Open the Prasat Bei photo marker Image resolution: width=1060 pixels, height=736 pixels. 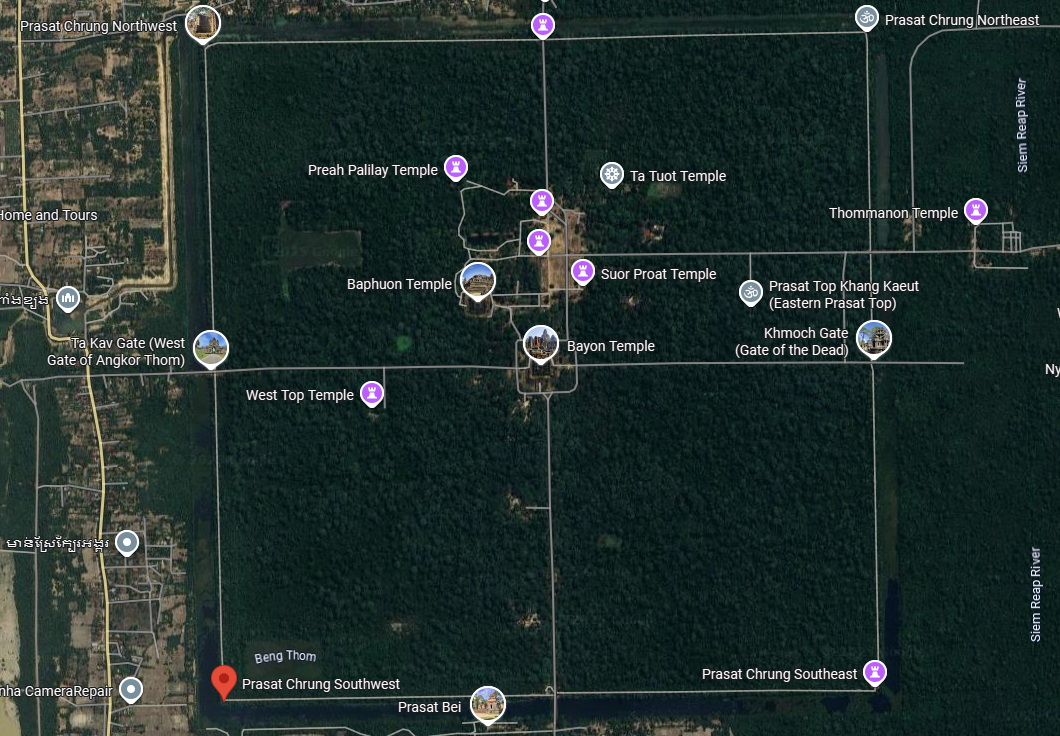click(x=487, y=703)
